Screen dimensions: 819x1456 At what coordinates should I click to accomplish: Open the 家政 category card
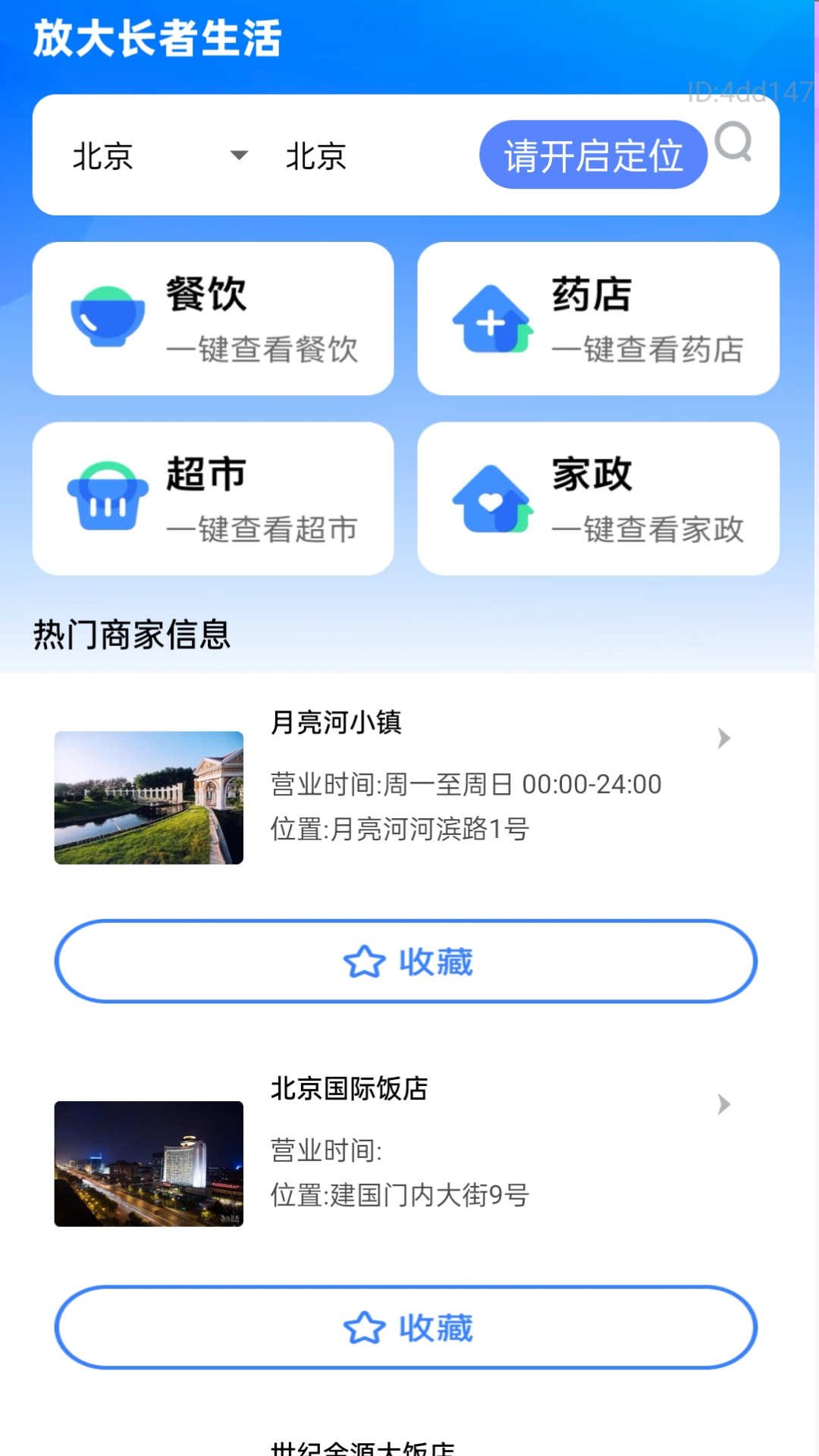(x=598, y=498)
